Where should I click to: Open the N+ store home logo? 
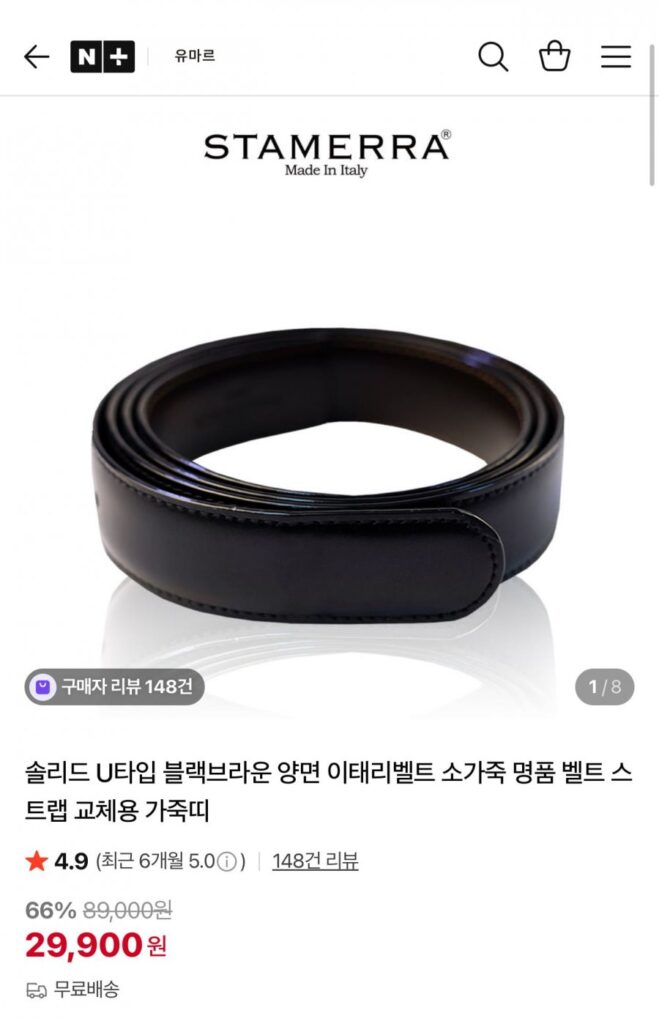click(x=102, y=57)
